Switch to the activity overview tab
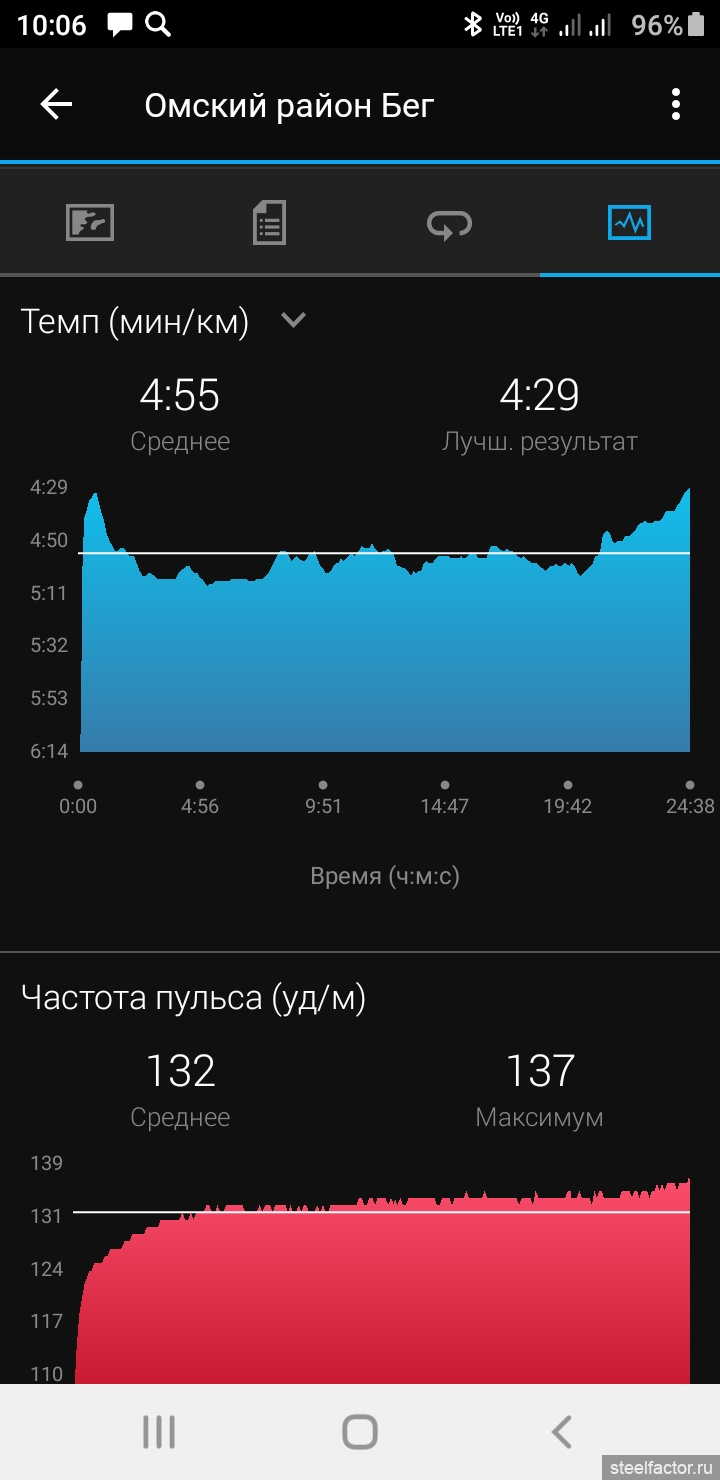720x1480 pixels. coord(90,222)
